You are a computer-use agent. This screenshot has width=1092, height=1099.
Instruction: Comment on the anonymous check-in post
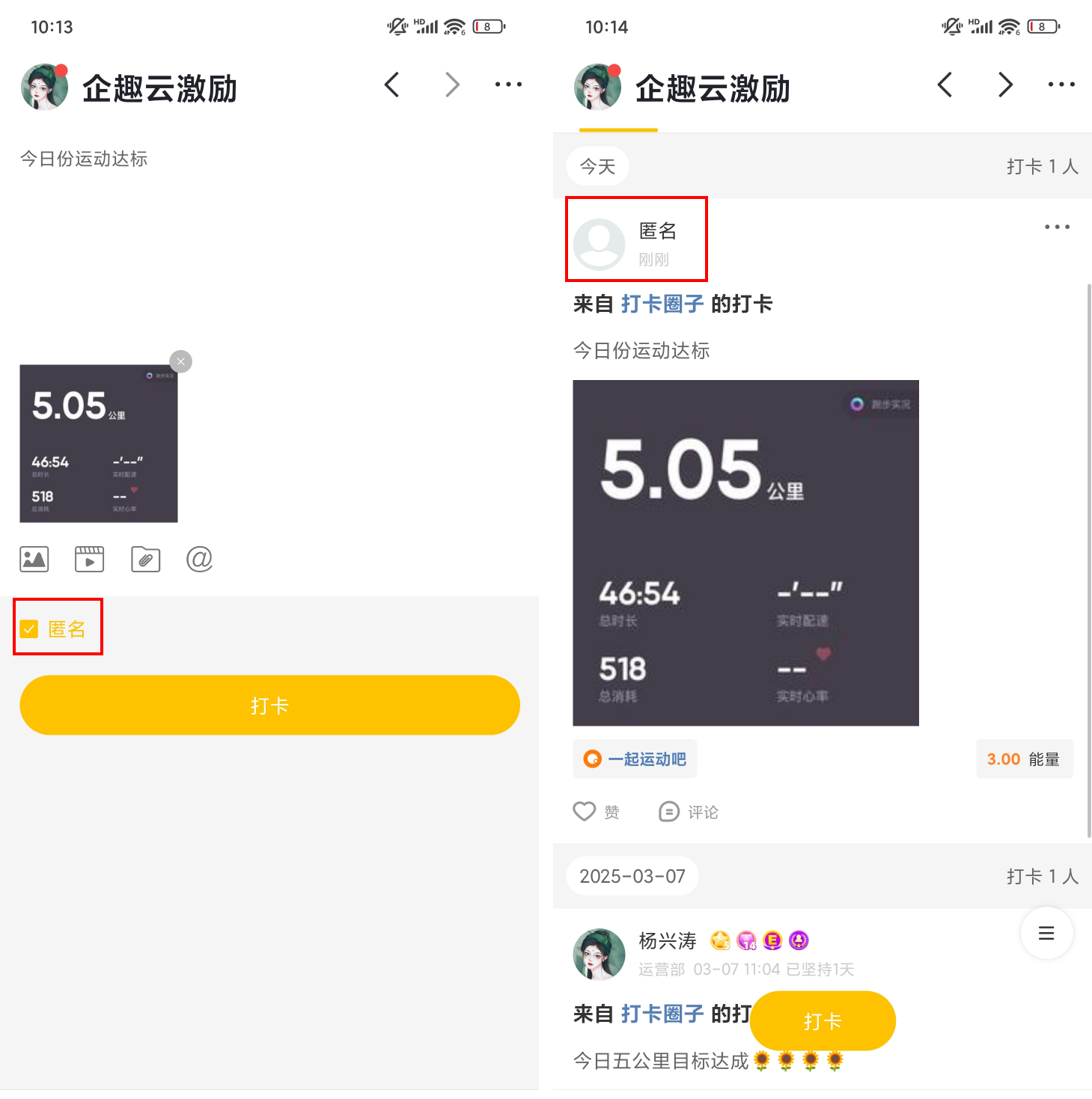click(688, 812)
